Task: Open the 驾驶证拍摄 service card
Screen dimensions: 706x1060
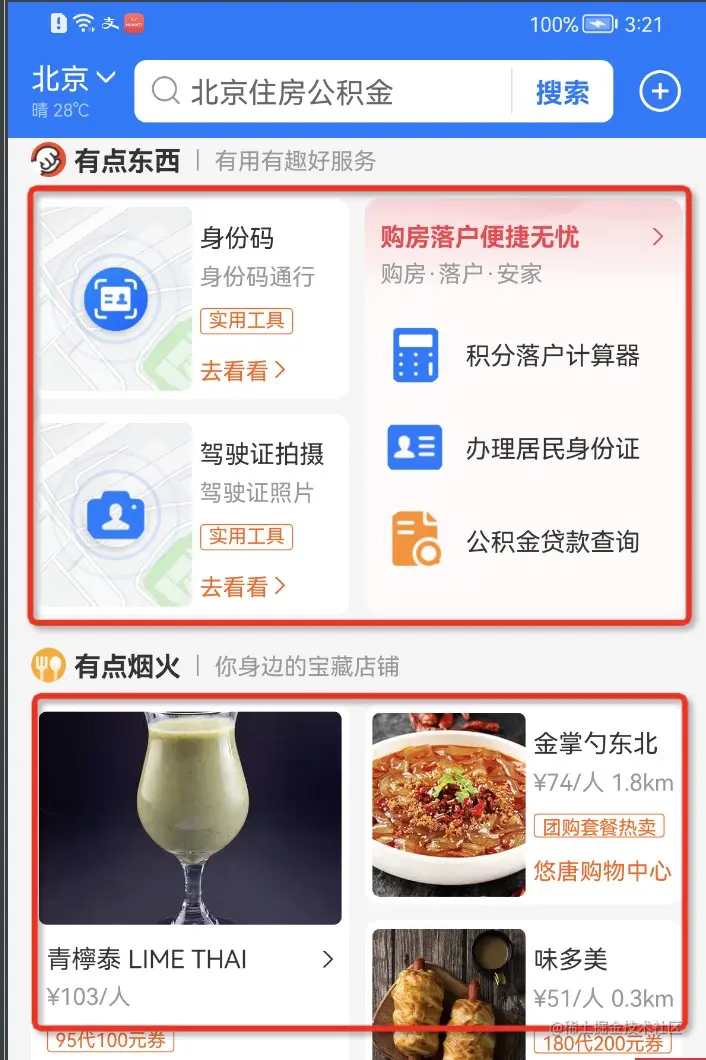Action: [192, 515]
